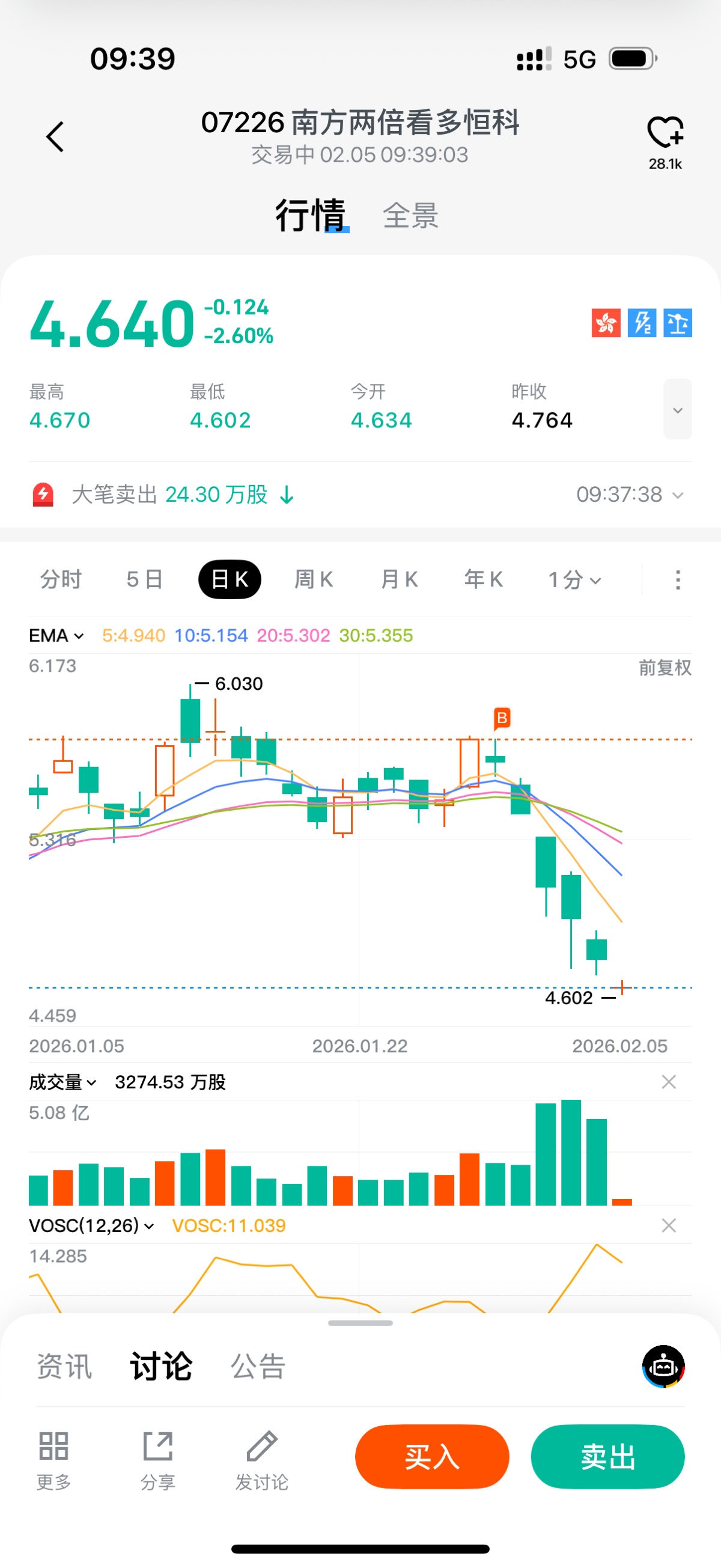Switch chart to 月K

[x=399, y=579]
